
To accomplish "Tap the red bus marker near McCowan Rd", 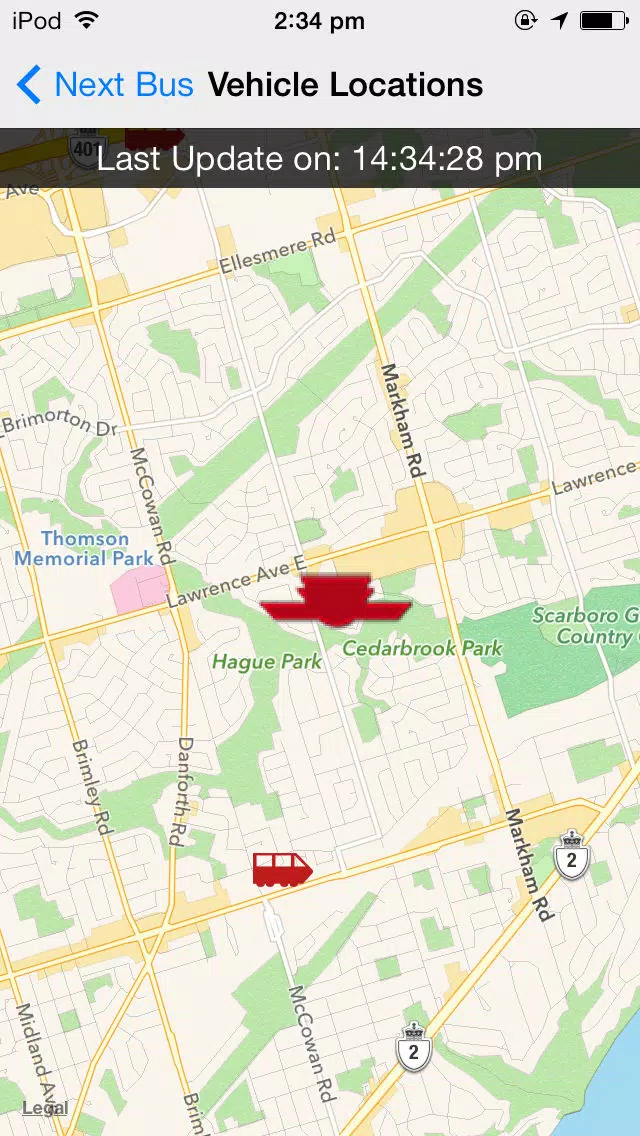I will coord(281,869).
